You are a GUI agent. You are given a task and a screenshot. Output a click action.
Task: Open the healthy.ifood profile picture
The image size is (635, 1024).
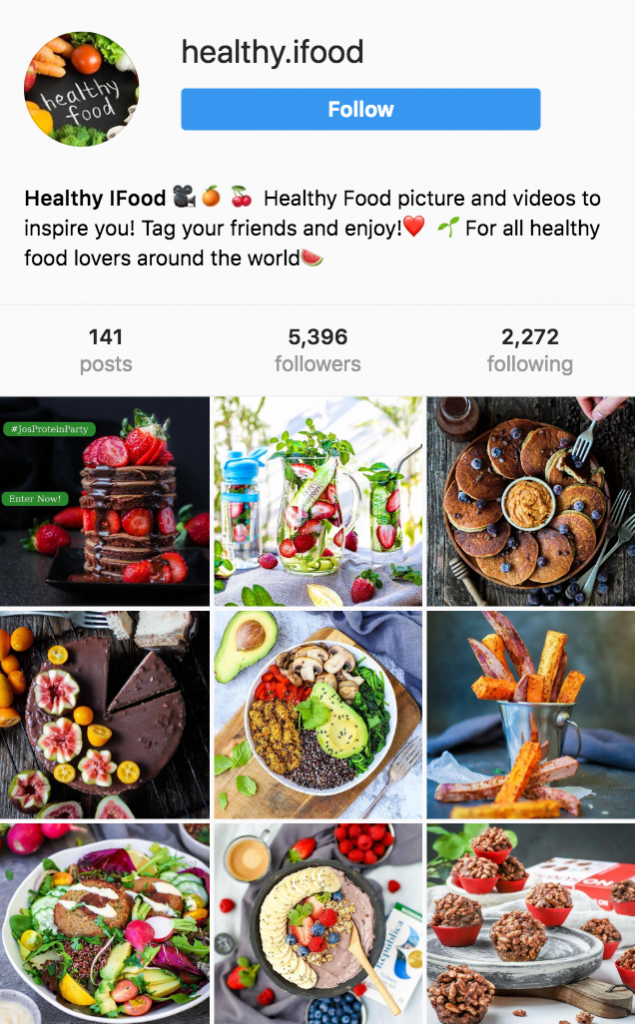[81, 89]
